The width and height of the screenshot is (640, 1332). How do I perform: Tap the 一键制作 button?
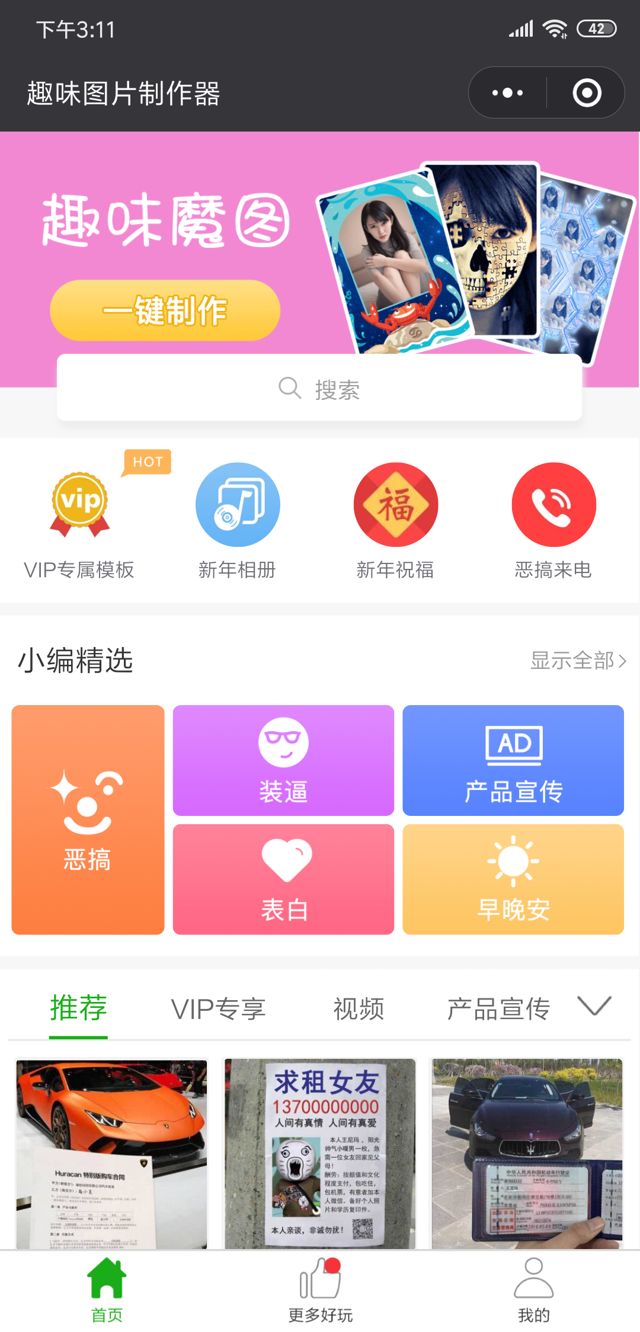click(x=165, y=311)
